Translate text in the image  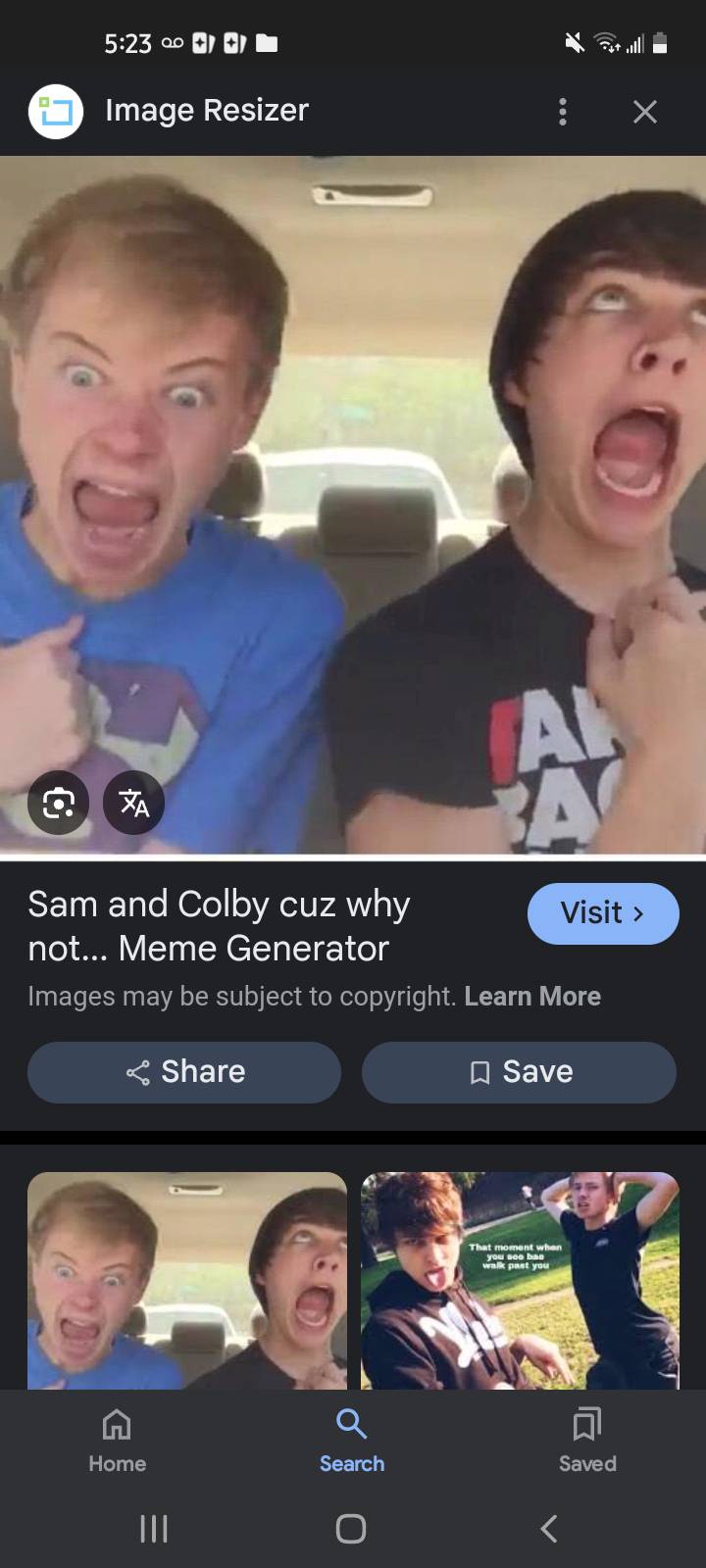click(x=134, y=804)
